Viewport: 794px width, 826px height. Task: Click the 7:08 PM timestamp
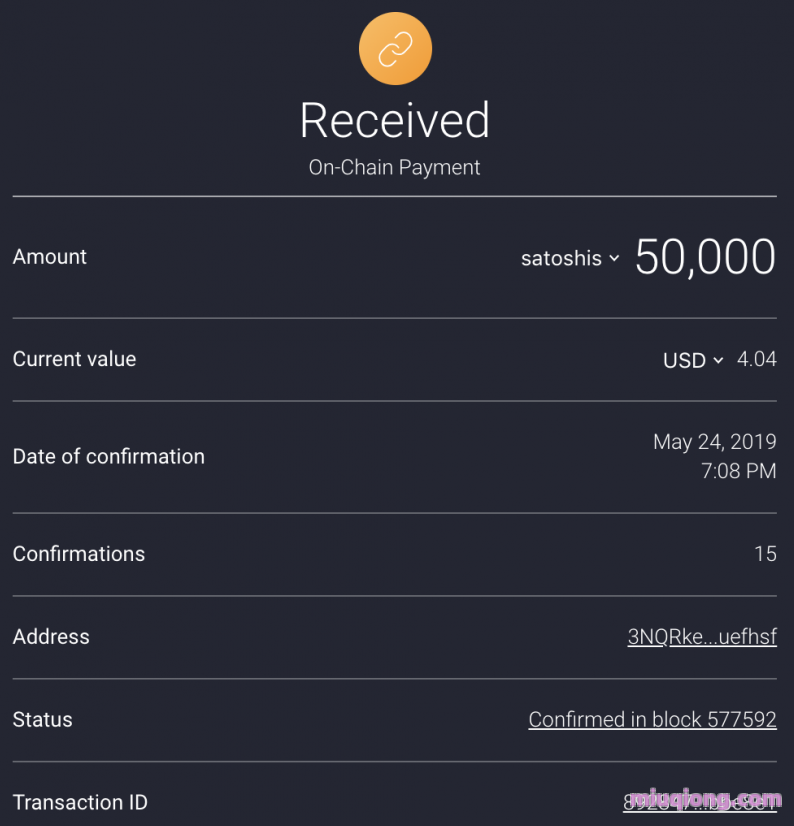click(x=739, y=471)
